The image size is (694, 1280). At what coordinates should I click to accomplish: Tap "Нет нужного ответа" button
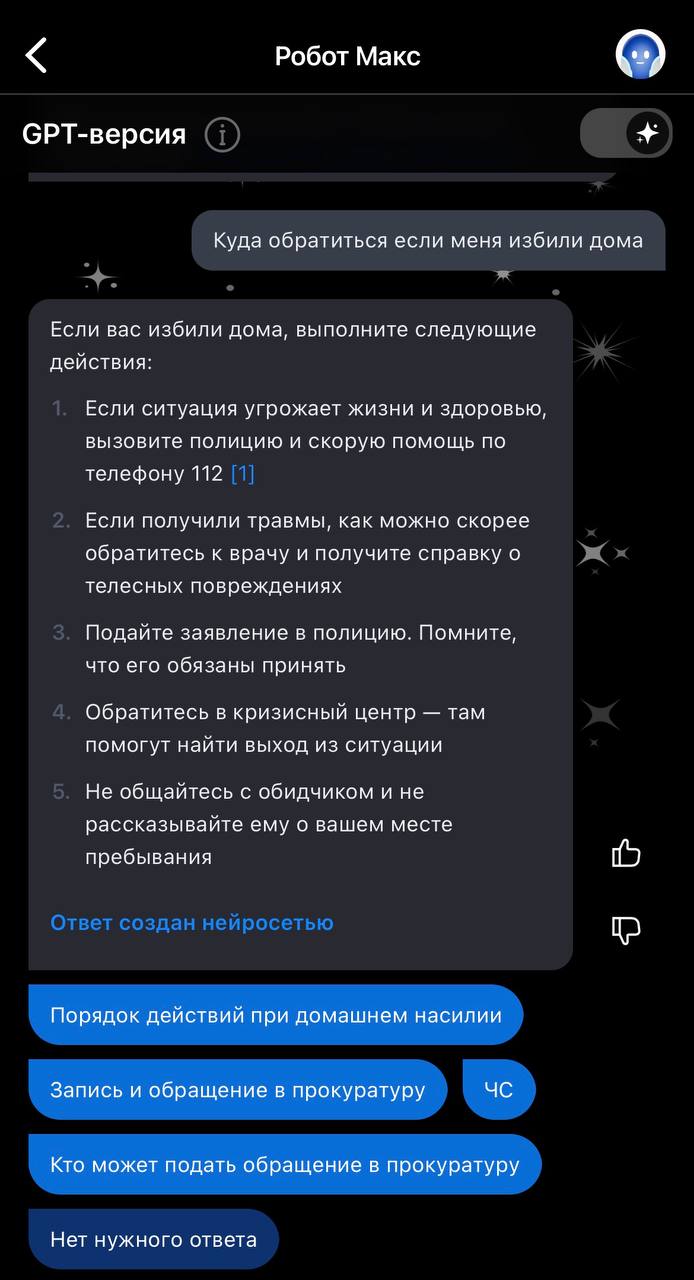(153, 1239)
